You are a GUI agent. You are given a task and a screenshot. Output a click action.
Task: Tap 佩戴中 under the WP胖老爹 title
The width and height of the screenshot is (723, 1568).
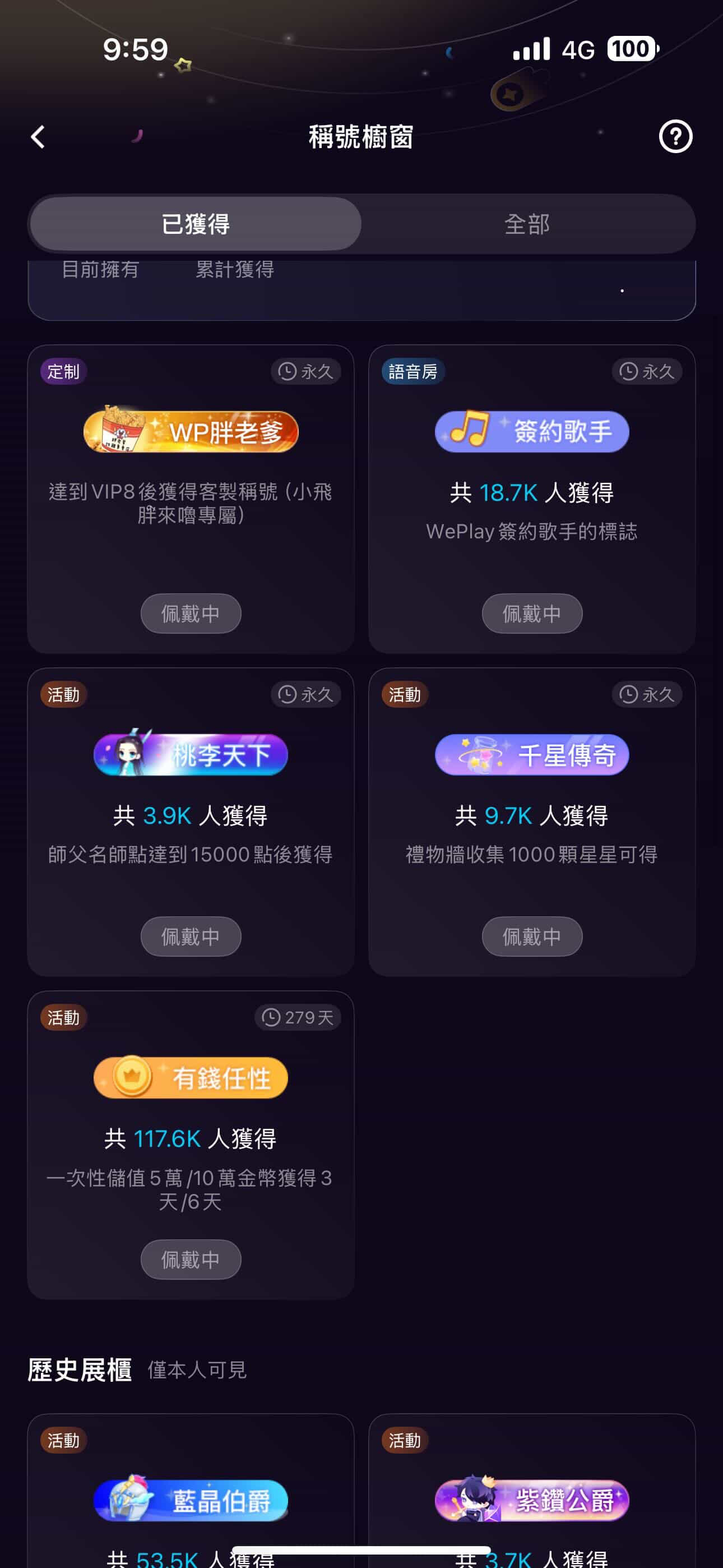[191, 614]
